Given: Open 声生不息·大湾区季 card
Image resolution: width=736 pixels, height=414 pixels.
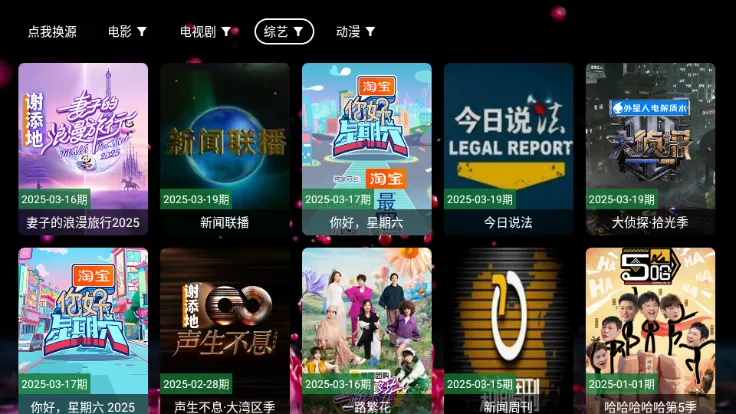Looking at the screenshot, I should pyautogui.click(x=225, y=330).
